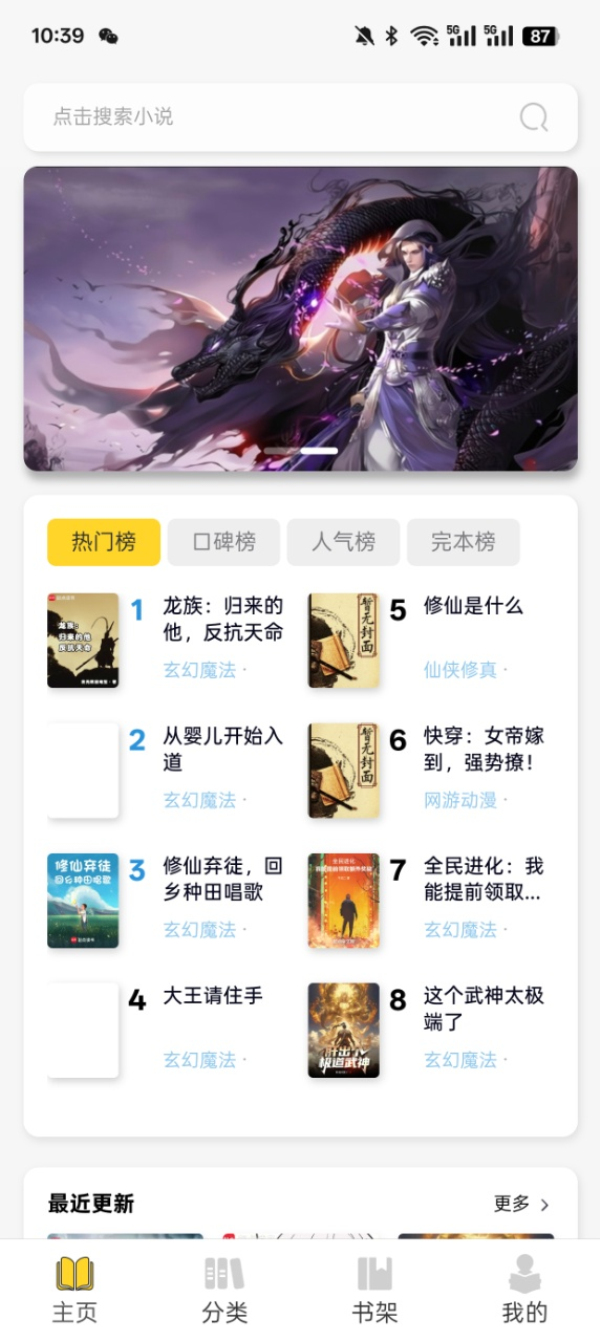Open the dragon fantasy banner
600x1341 pixels.
300,318
